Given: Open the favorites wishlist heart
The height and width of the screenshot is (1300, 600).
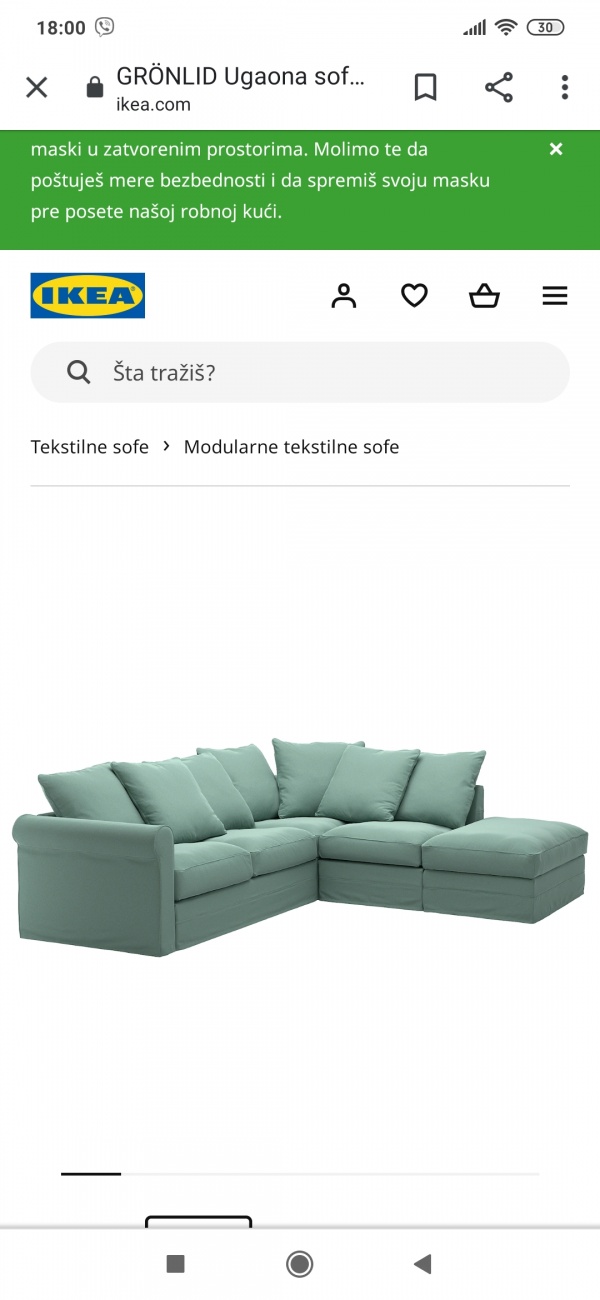Looking at the screenshot, I should click(414, 296).
